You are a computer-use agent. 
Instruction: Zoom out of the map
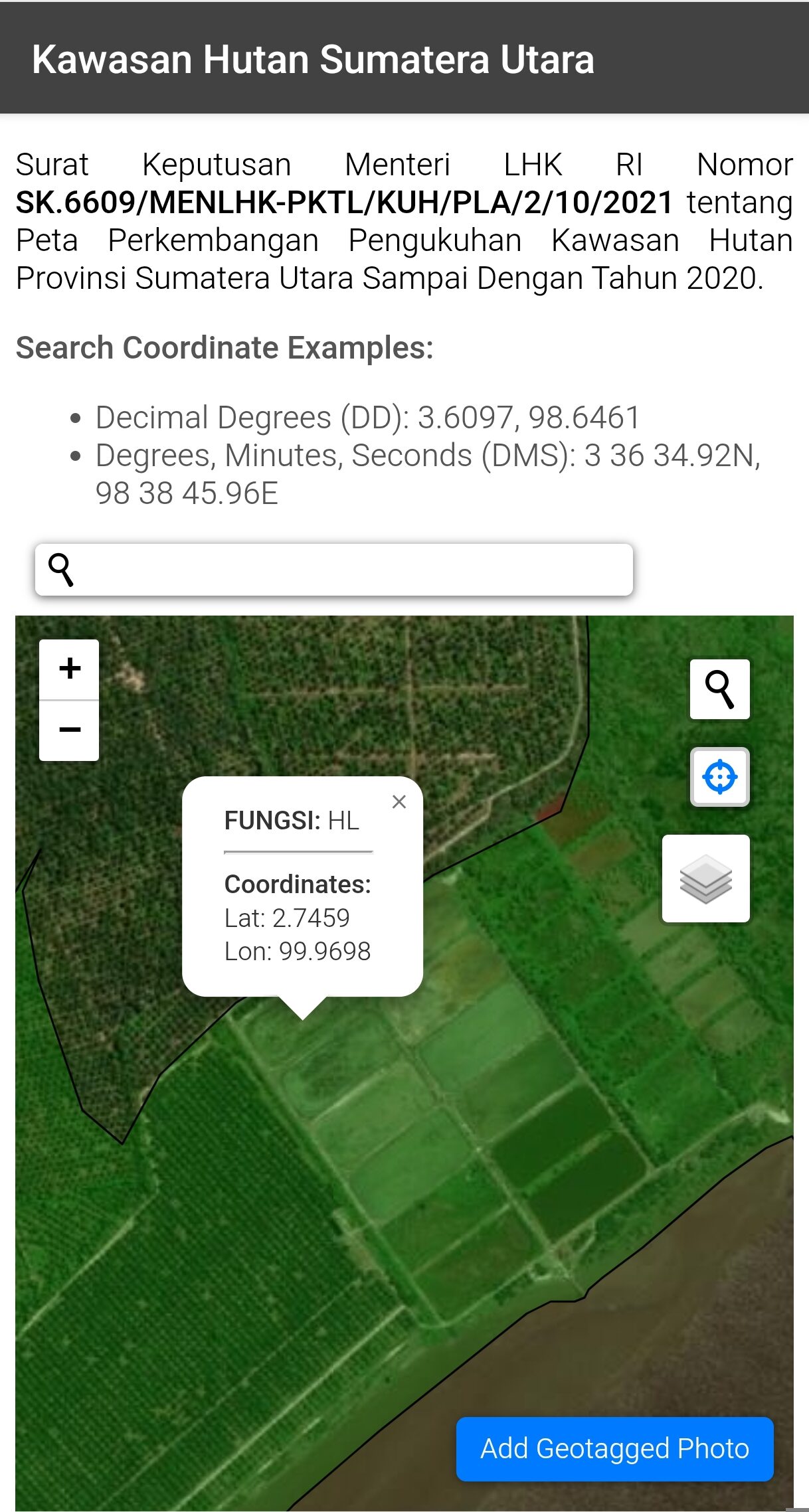[69, 730]
